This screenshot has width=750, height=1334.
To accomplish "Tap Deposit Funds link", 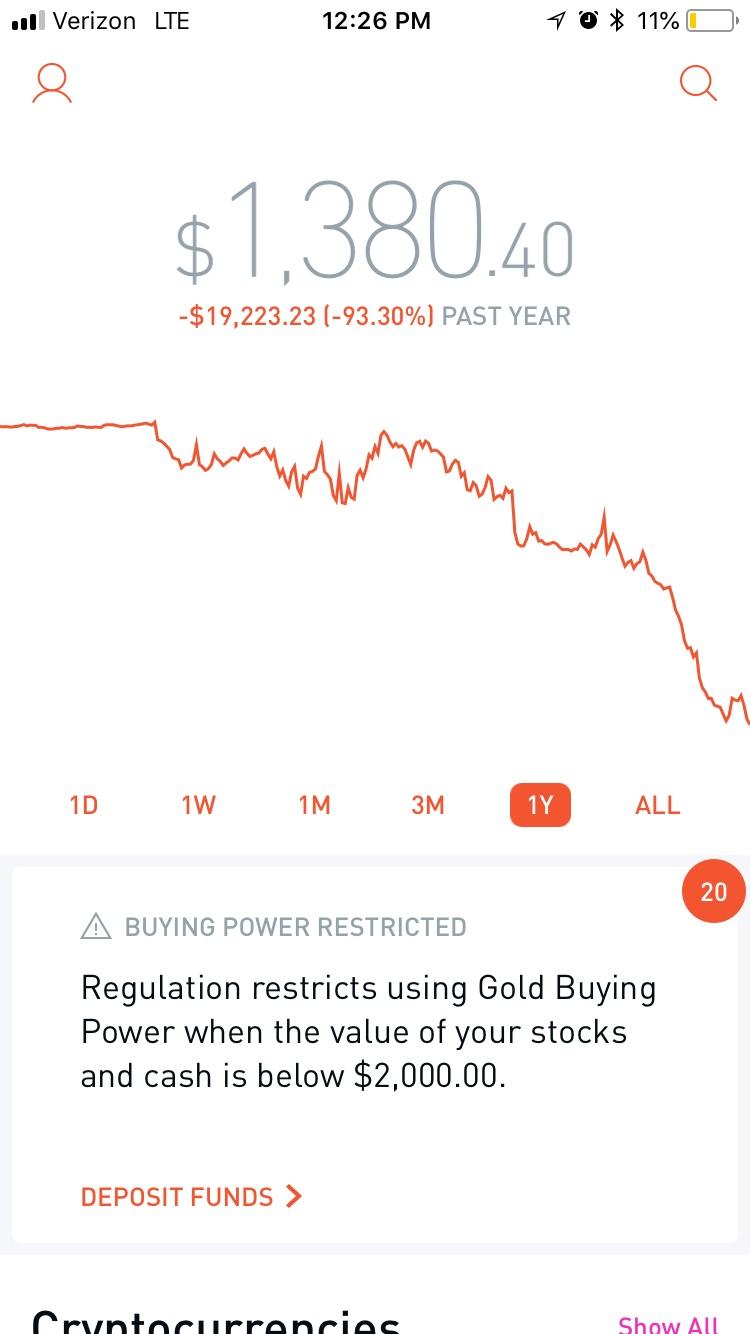I will [x=190, y=1196].
